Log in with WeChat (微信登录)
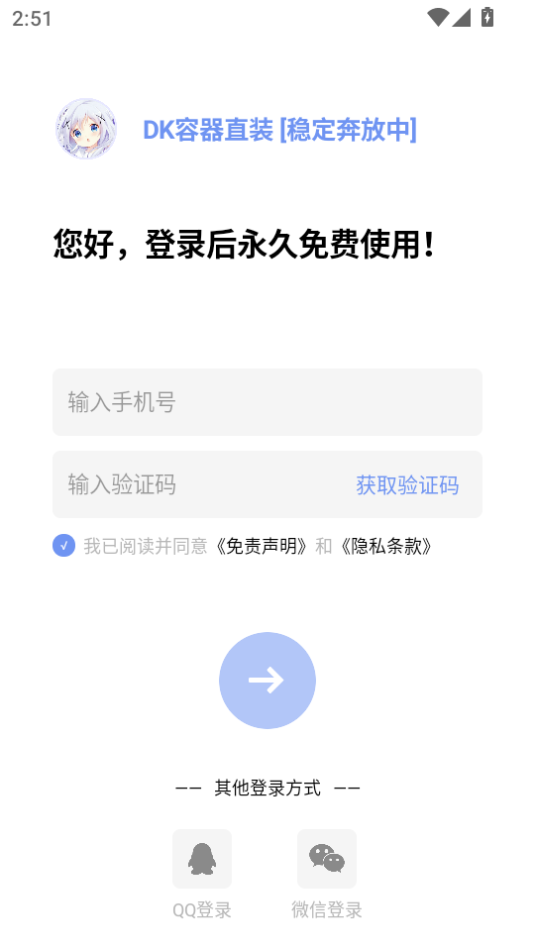Viewport: 535px width, 951px height. (327, 859)
